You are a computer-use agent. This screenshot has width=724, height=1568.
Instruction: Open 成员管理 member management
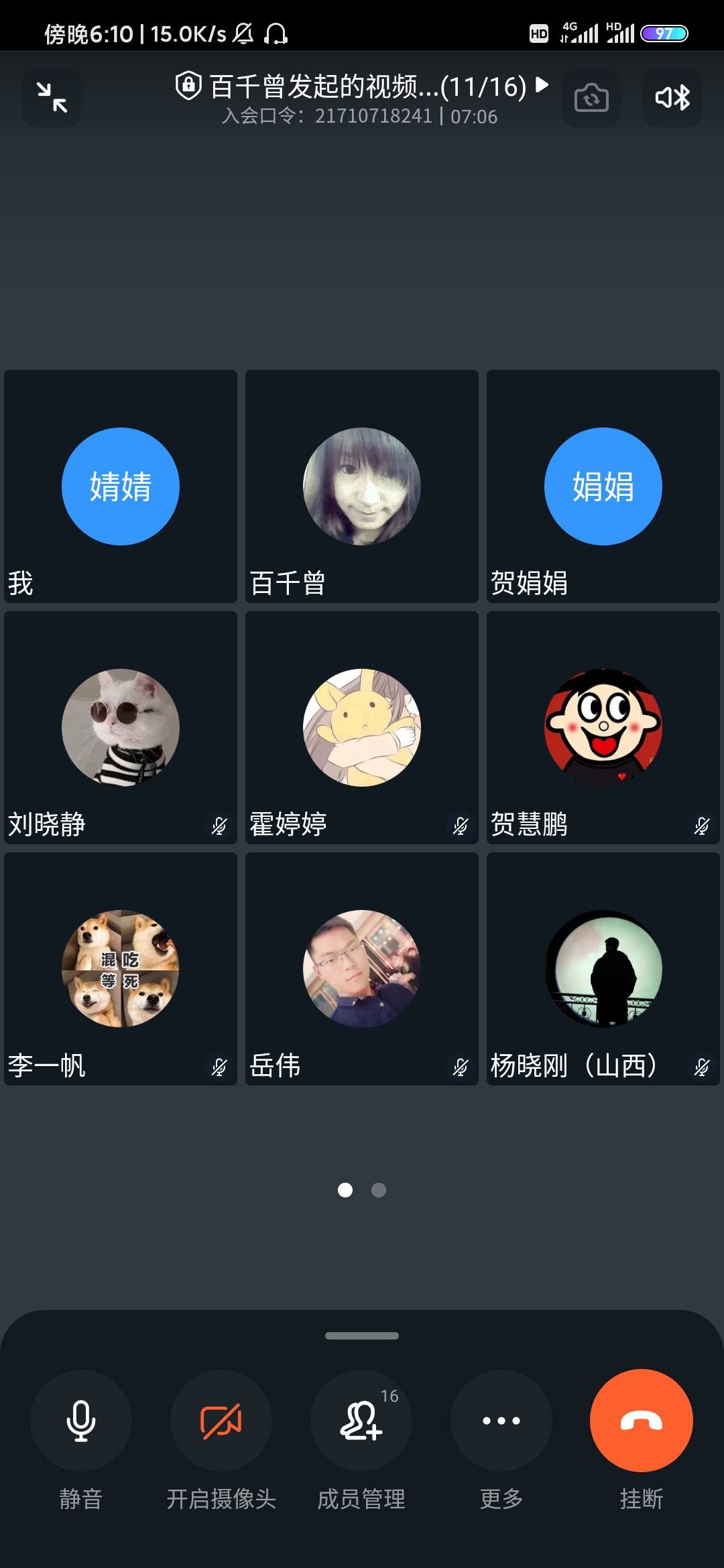[x=361, y=1421]
